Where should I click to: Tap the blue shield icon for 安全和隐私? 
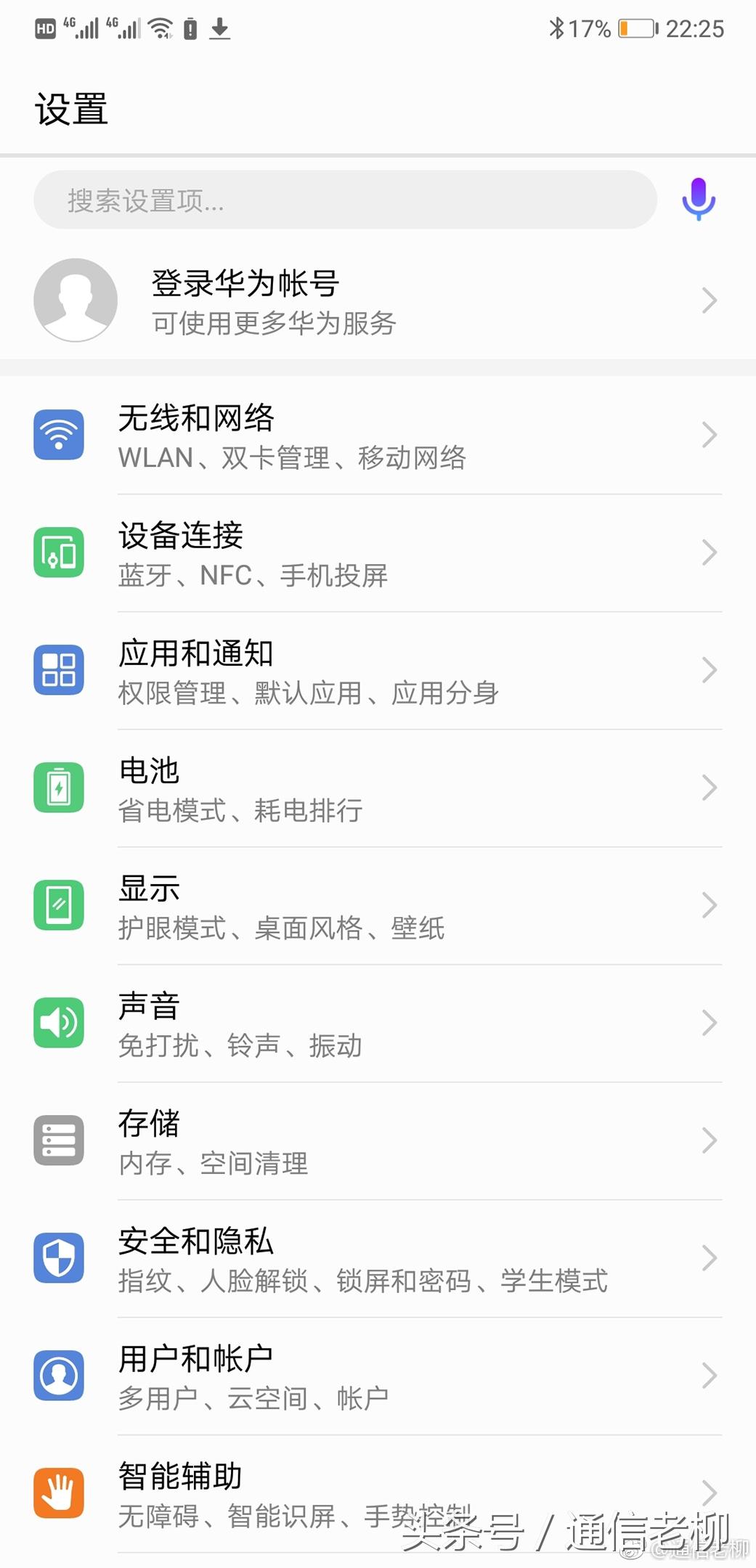[59, 1258]
